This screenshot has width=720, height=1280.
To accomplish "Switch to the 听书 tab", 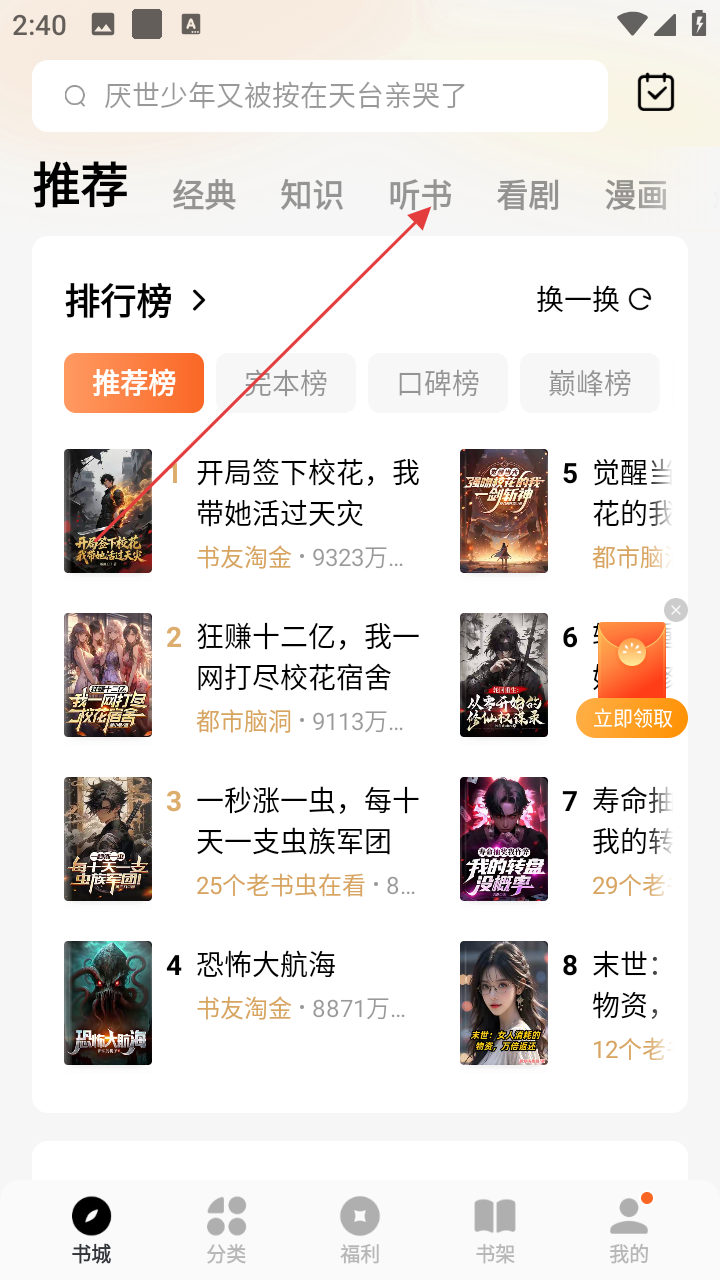I will coord(420,195).
